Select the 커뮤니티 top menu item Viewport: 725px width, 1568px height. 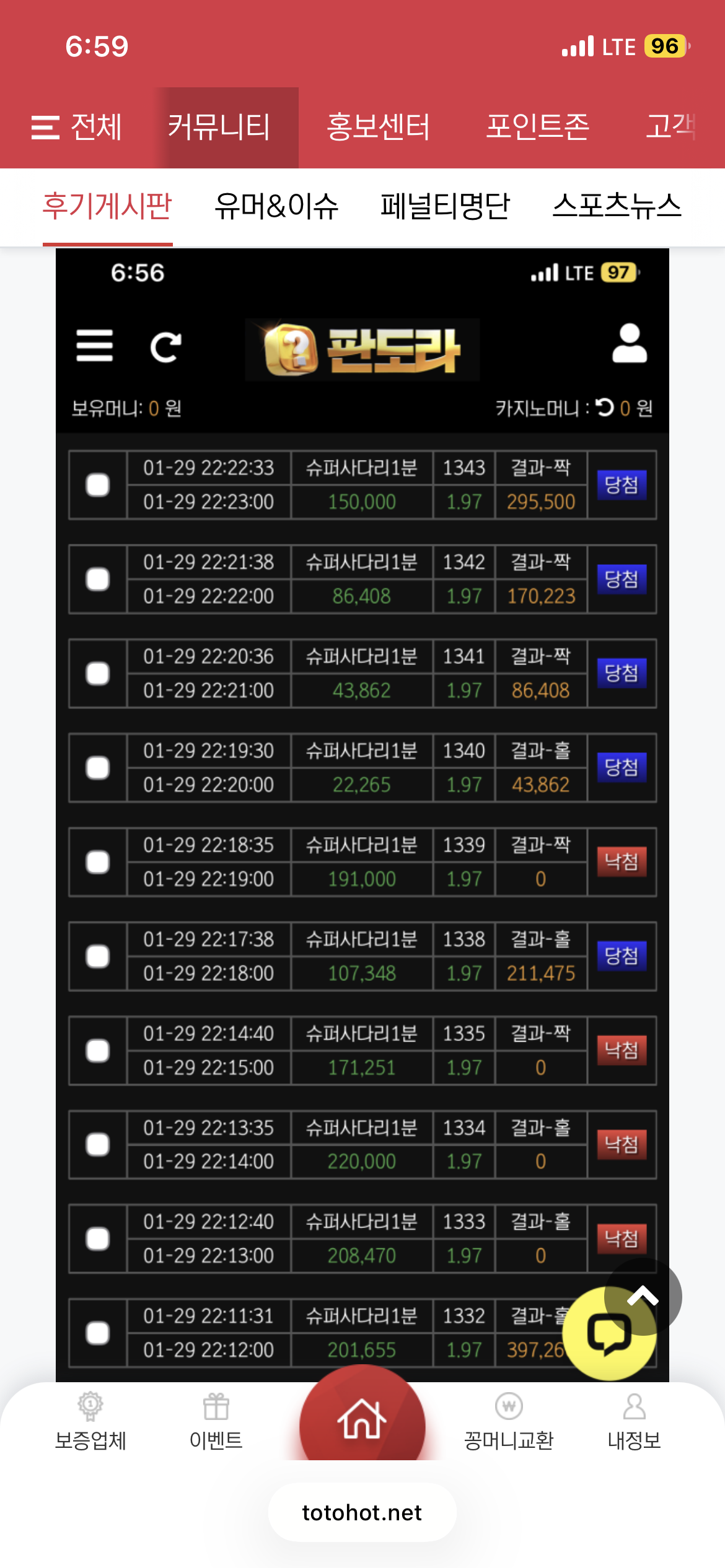click(219, 128)
